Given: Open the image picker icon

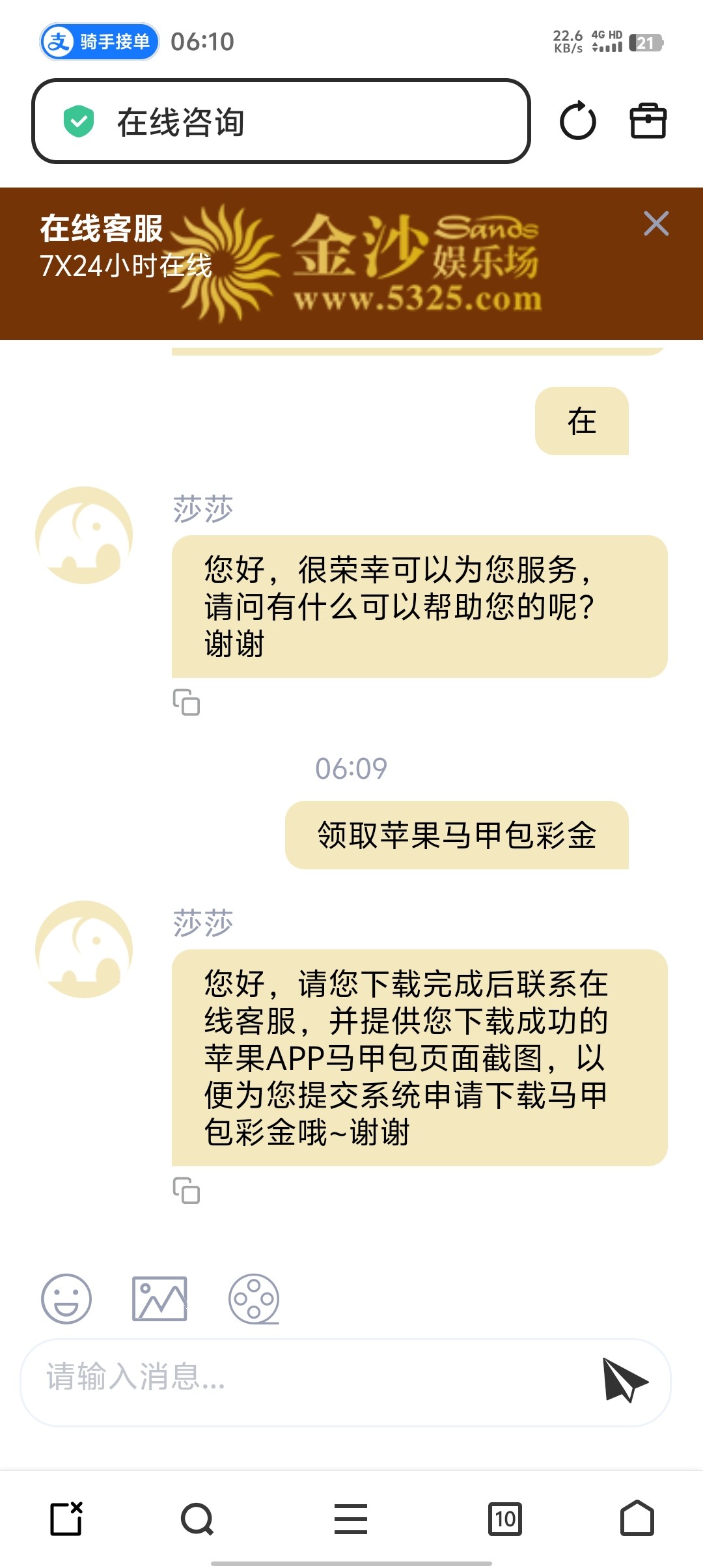Looking at the screenshot, I should (160, 1298).
